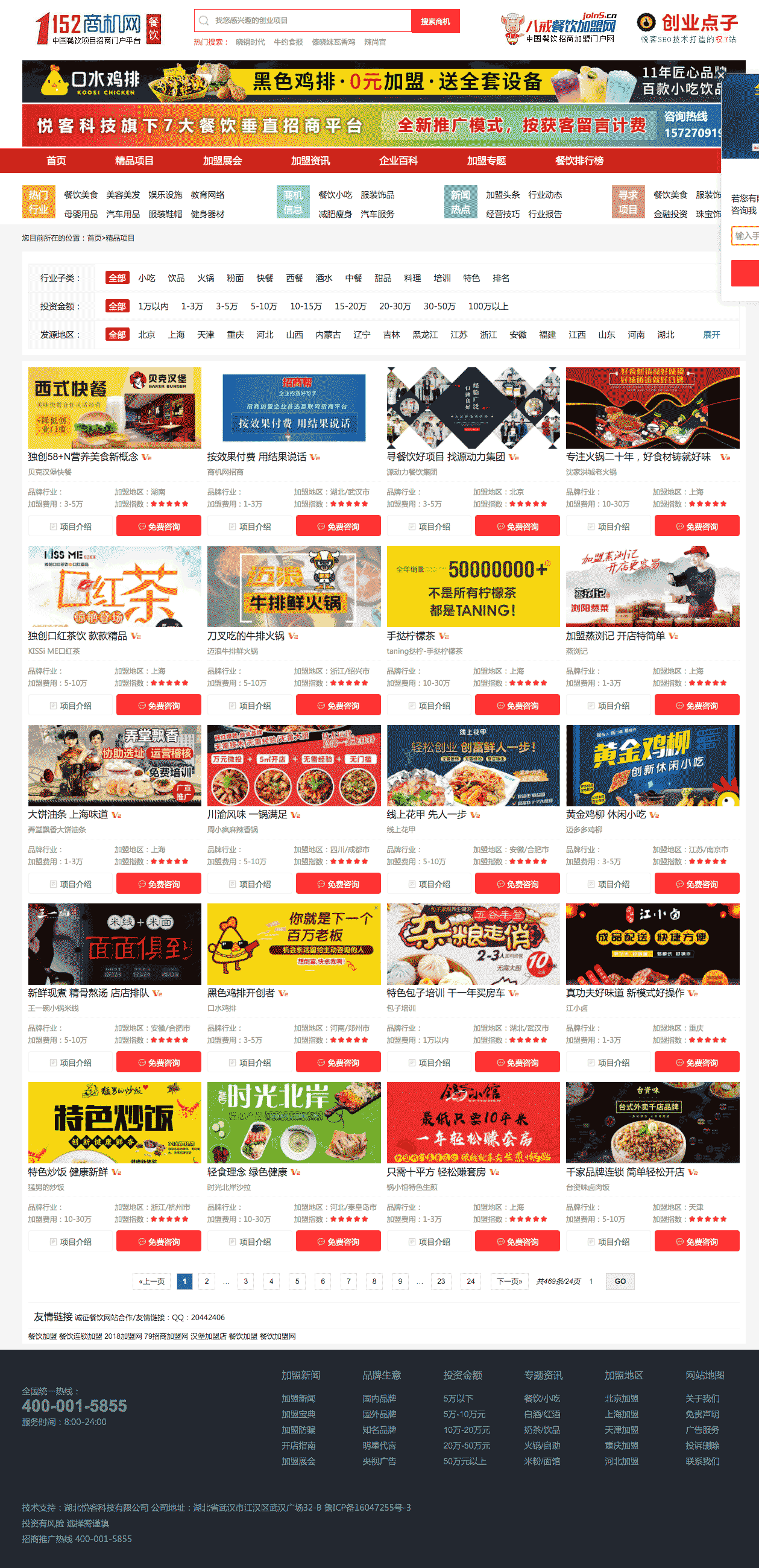Tap the red 搜索商机 search button
The width and height of the screenshot is (759, 1568).
coord(435,21)
